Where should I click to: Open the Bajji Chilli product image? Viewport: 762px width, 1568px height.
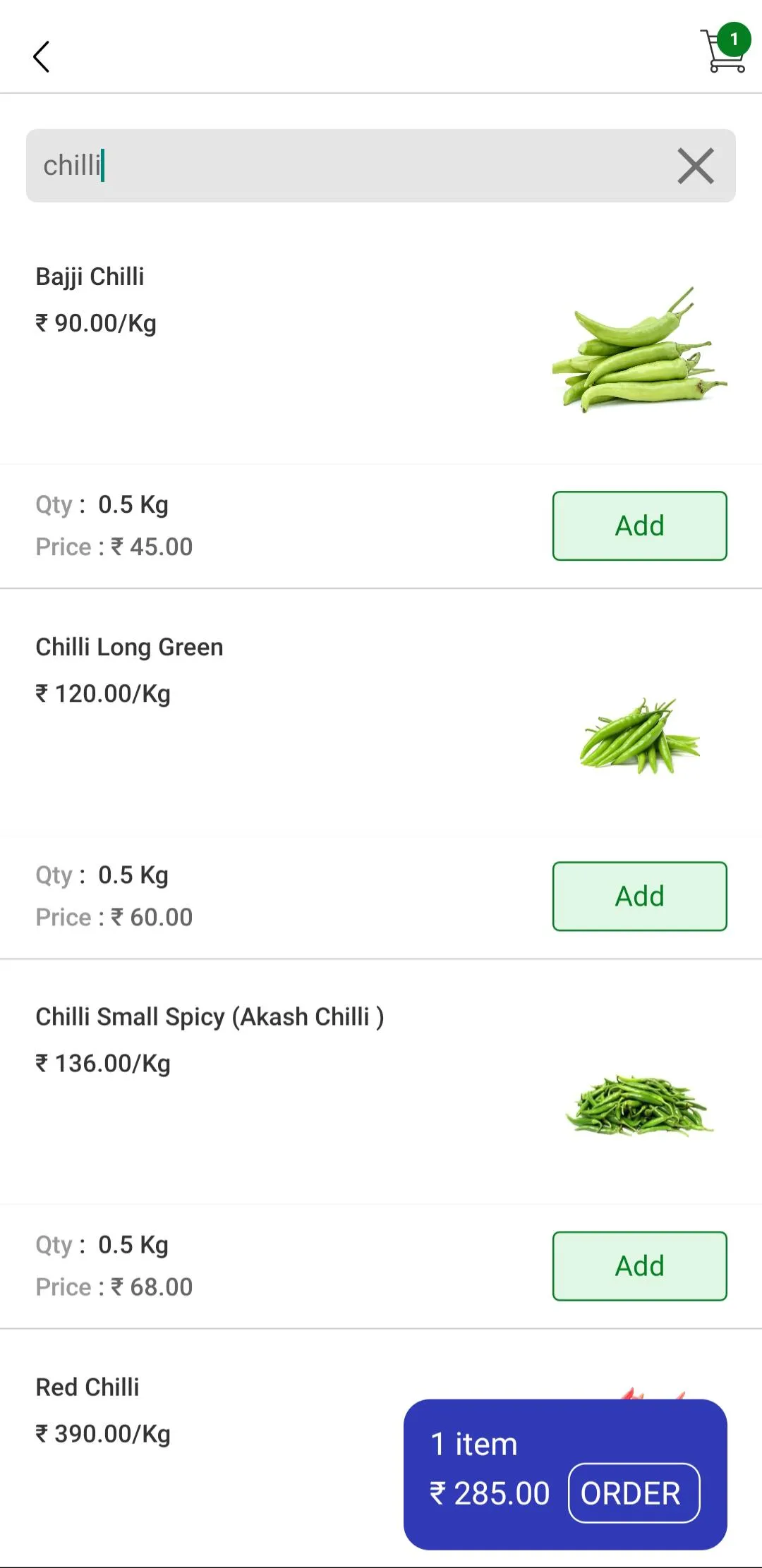pyautogui.click(x=639, y=350)
